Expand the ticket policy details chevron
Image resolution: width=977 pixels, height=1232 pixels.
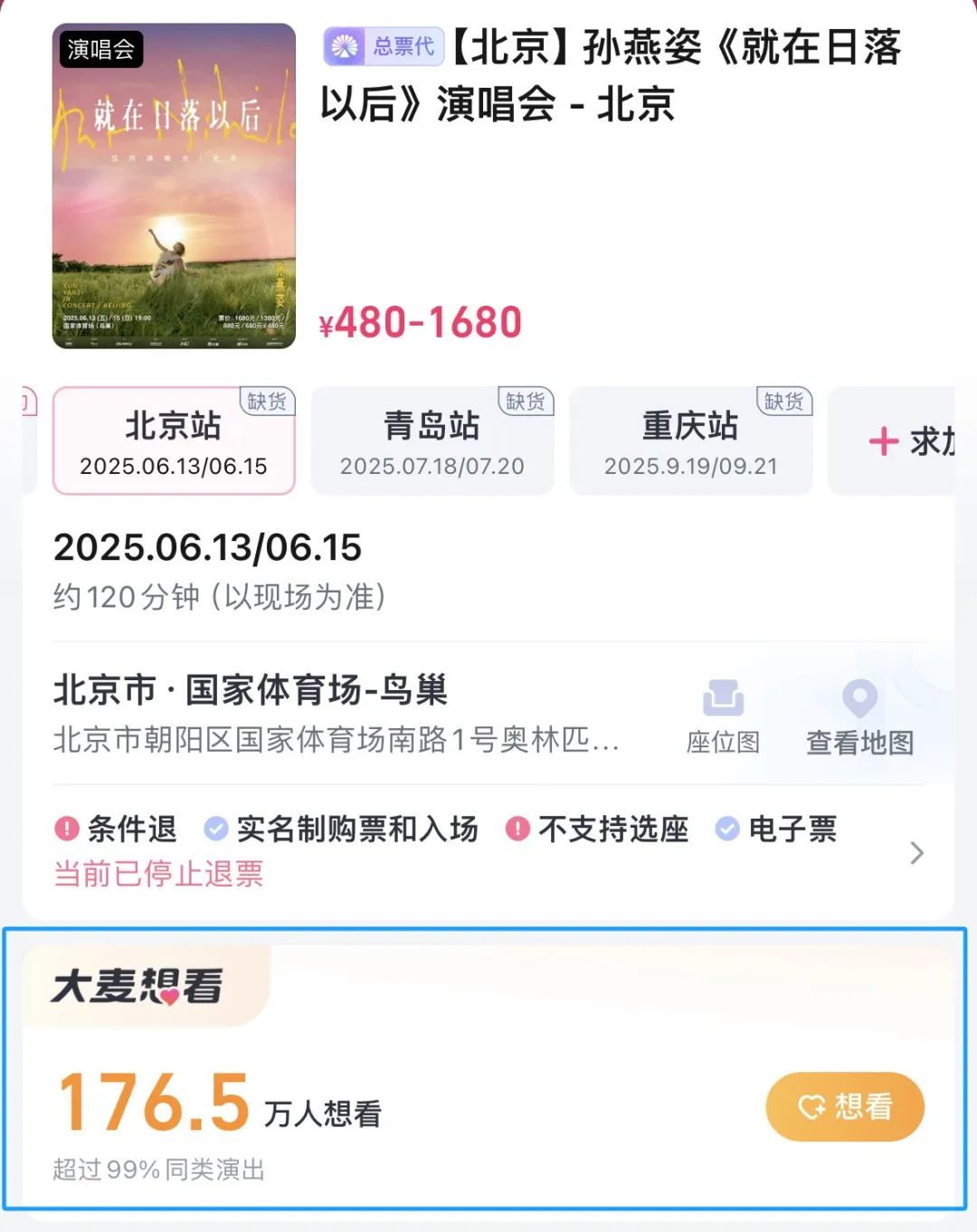916,852
